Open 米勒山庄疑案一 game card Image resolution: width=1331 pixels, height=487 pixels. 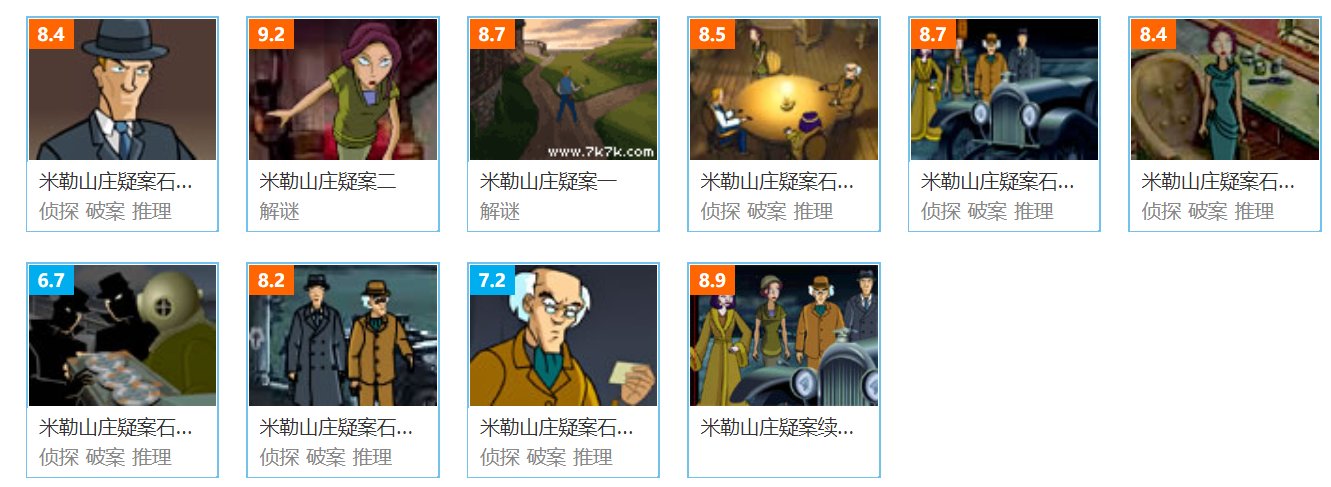(x=563, y=90)
